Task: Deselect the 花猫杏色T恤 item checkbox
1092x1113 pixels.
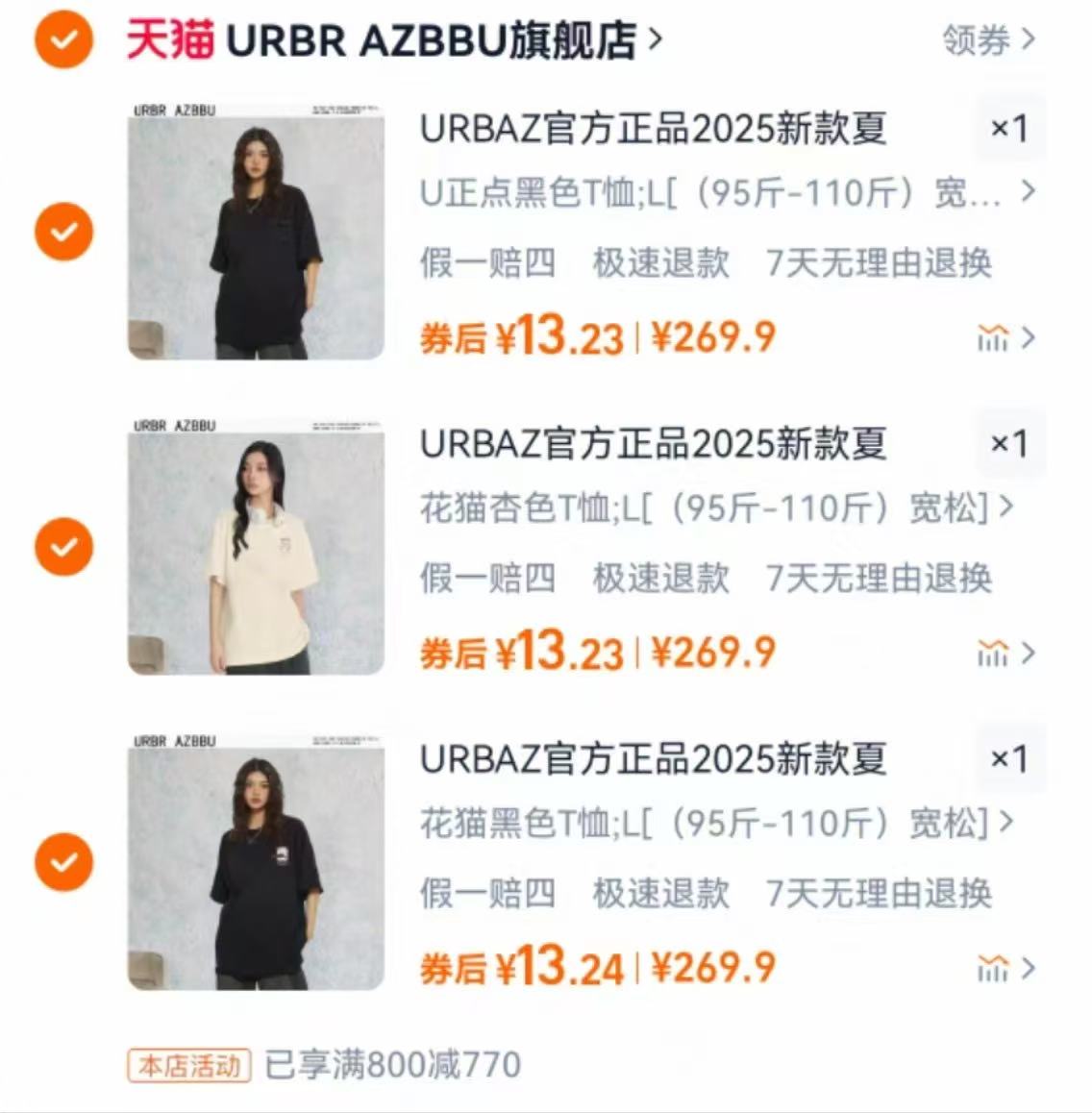Action: 63,547
